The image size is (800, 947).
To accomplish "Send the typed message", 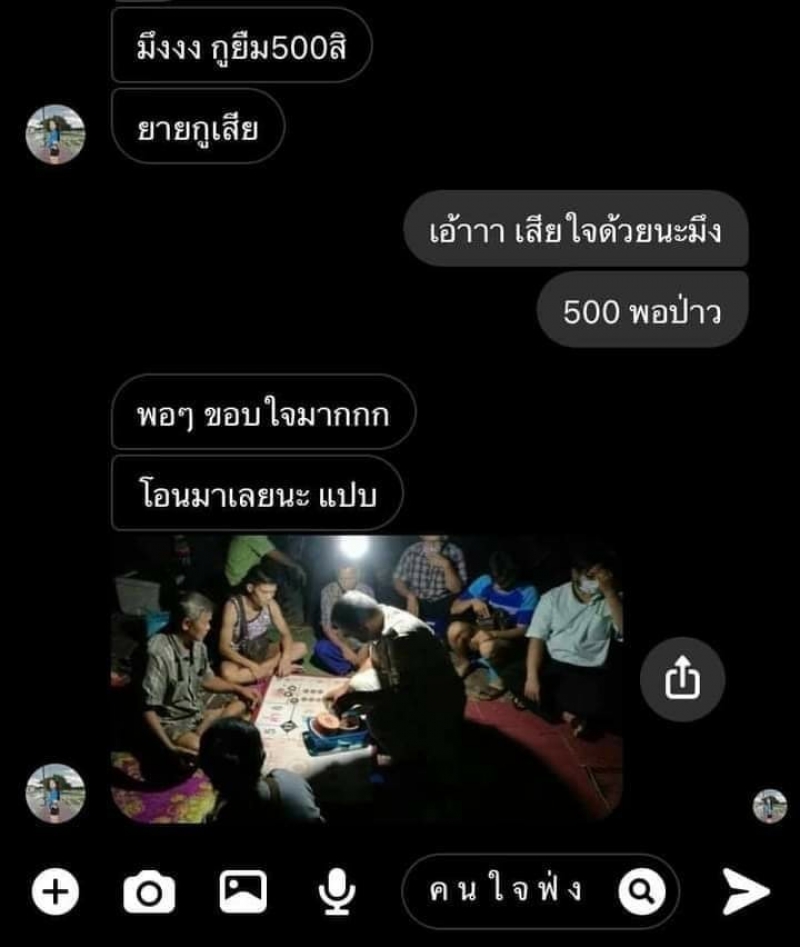I will coord(746,891).
